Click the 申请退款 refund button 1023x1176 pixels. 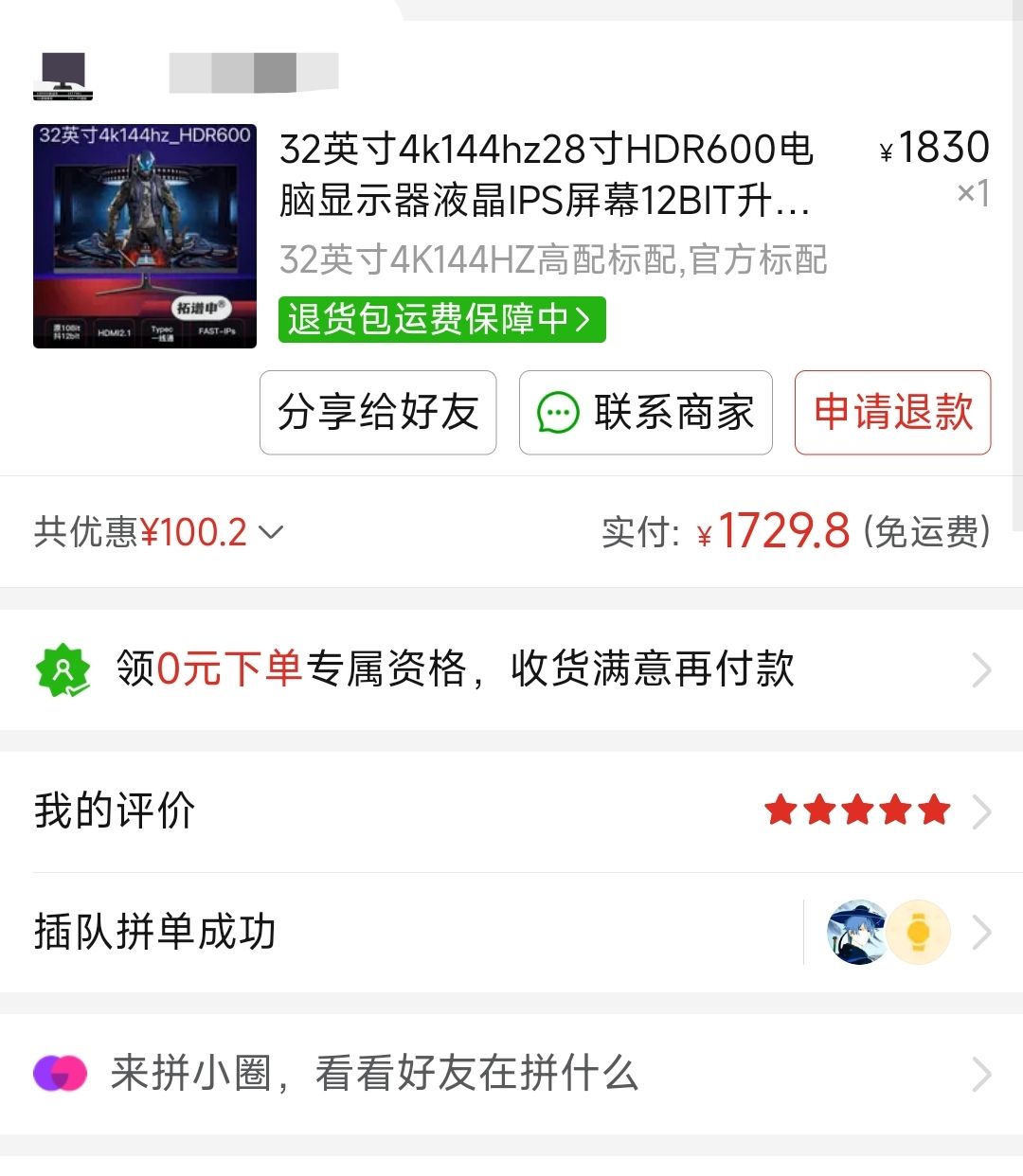click(891, 413)
